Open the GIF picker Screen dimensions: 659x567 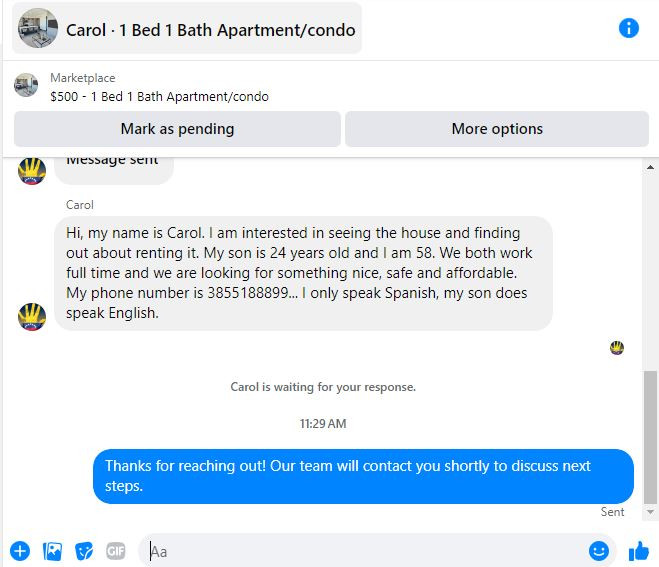pos(116,551)
